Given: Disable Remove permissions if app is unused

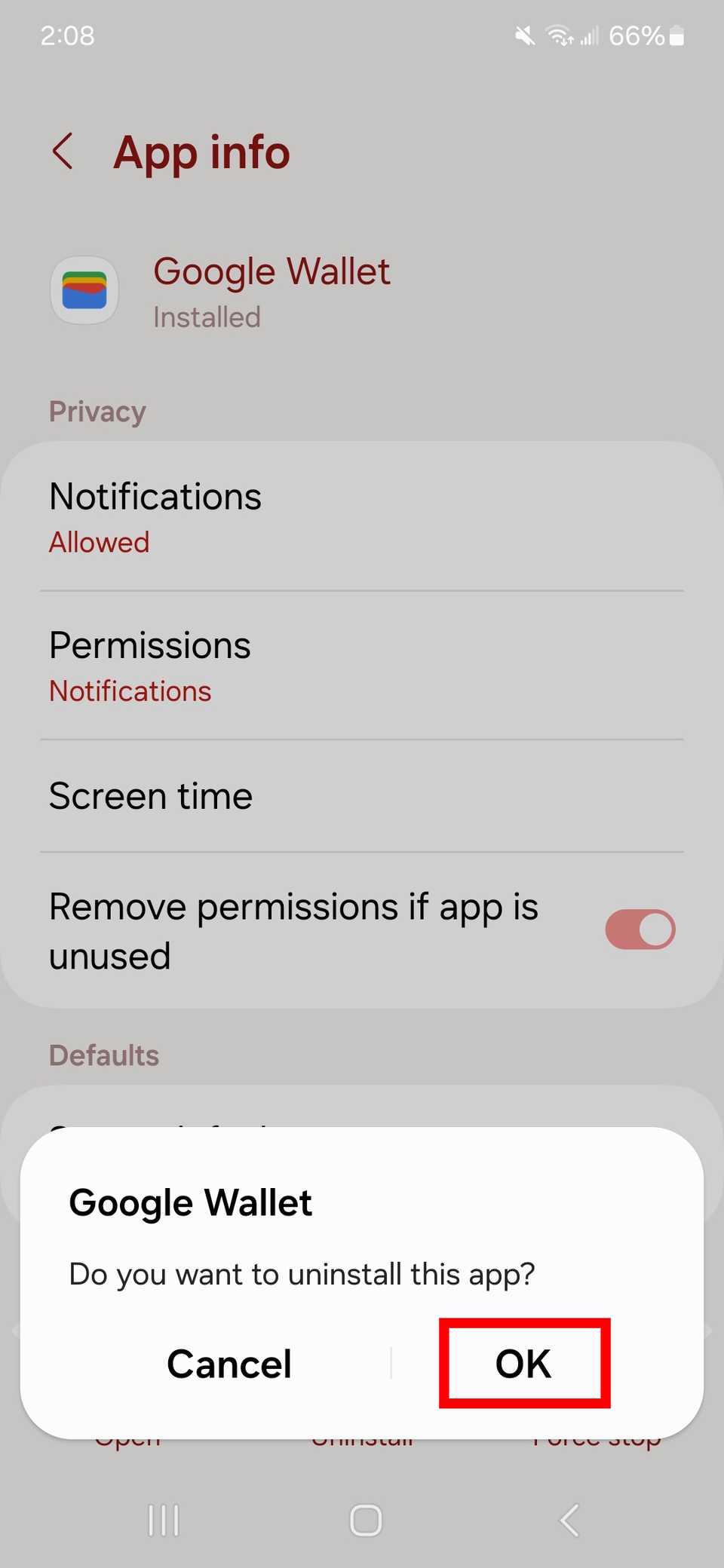Looking at the screenshot, I should [640, 929].
